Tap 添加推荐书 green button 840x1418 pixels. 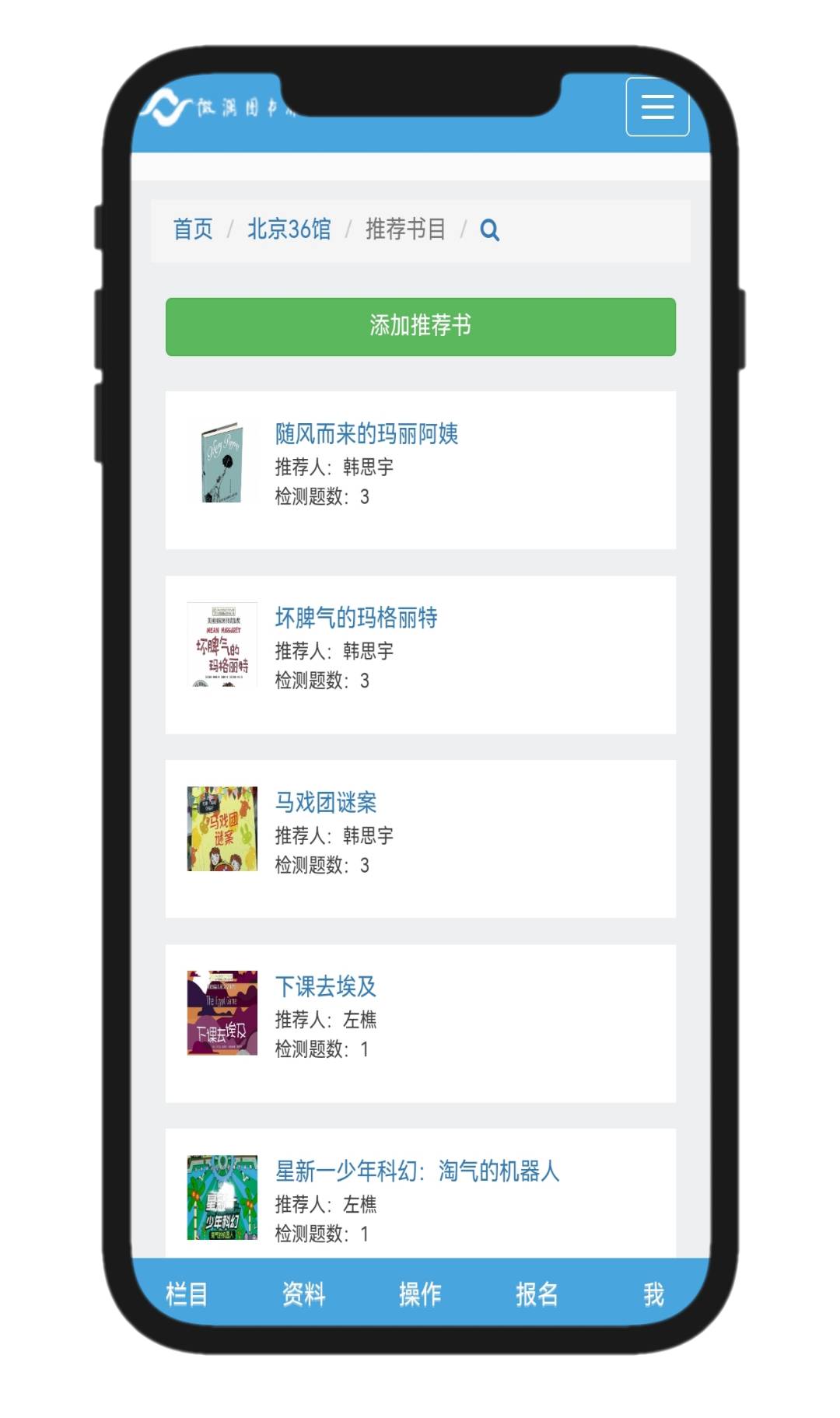coord(420,326)
